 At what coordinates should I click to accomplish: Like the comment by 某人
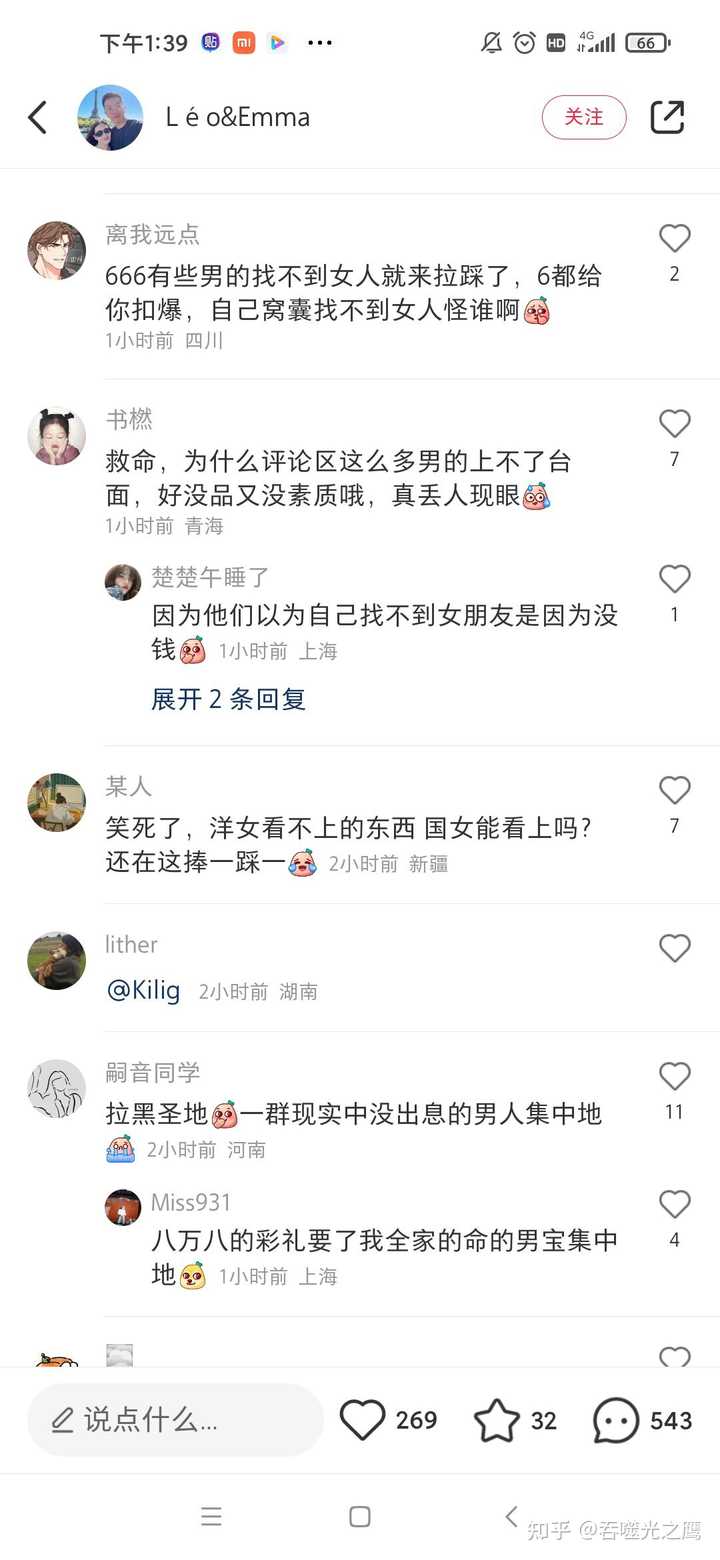(675, 790)
